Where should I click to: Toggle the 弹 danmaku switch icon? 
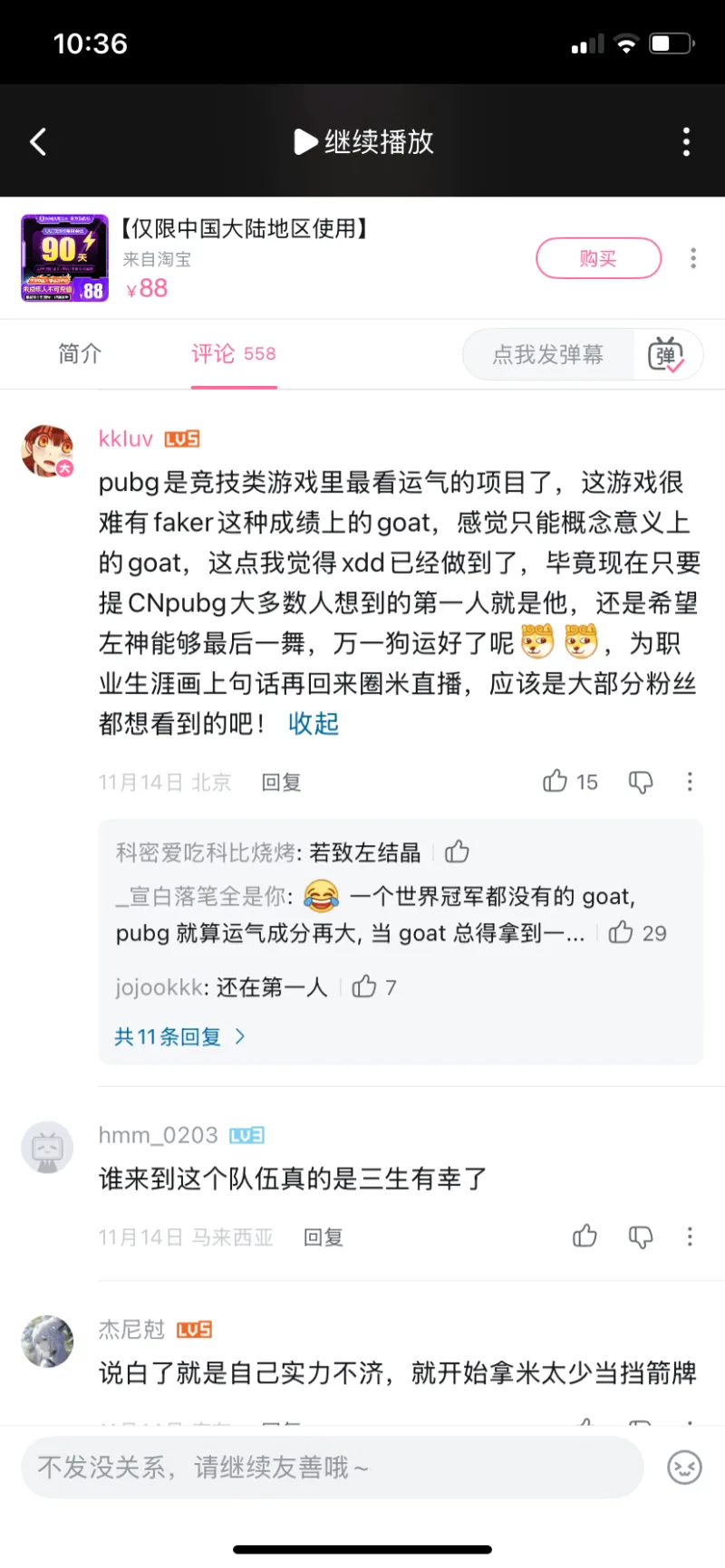pyautogui.click(x=666, y=354)
